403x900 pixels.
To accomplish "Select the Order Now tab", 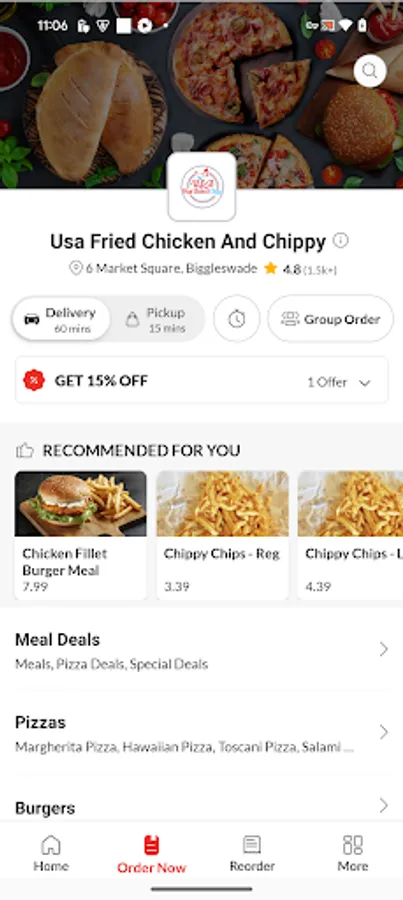I will pyautogui.click(x=151, y=854).
